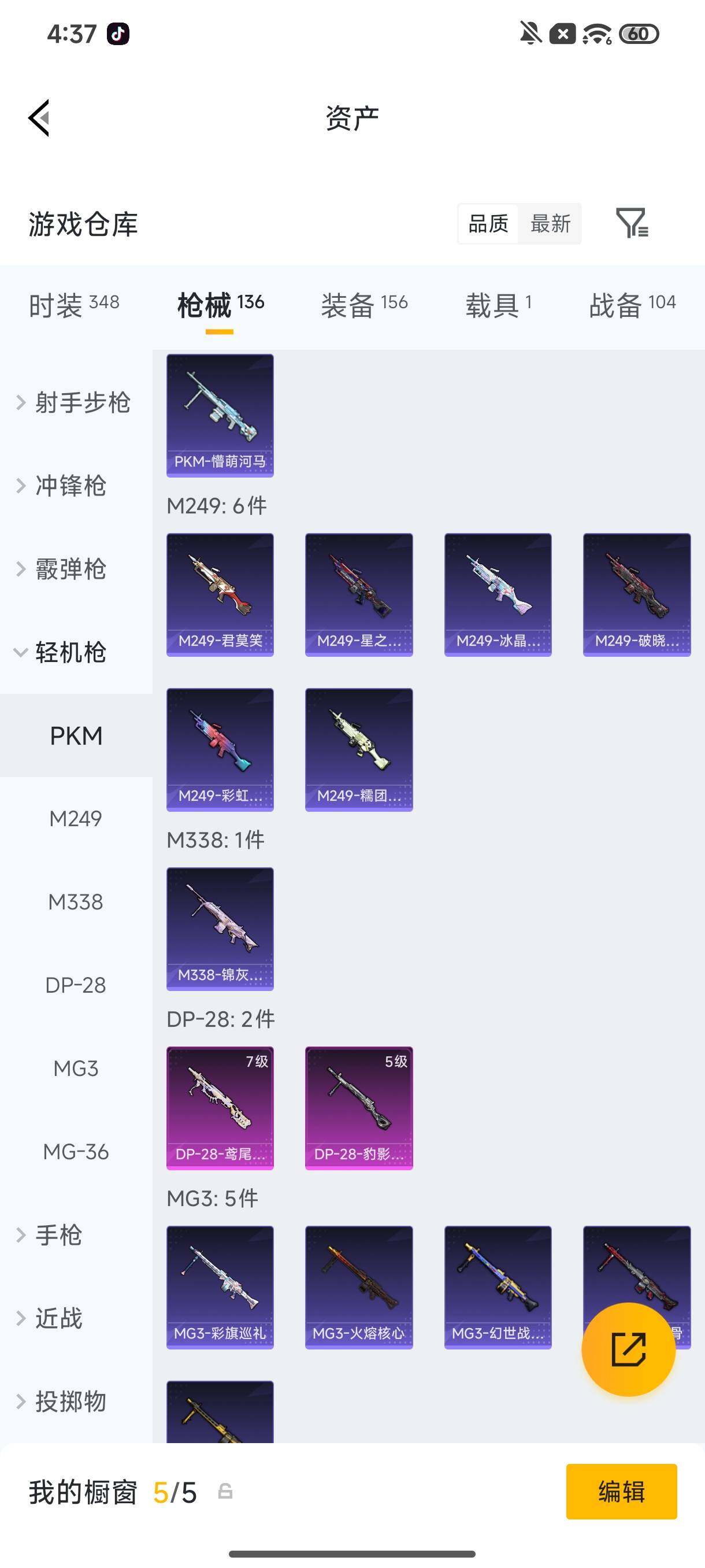
Task: View the 7级 DP-28-鸢尾 skin
Action: click(220, 1108)
